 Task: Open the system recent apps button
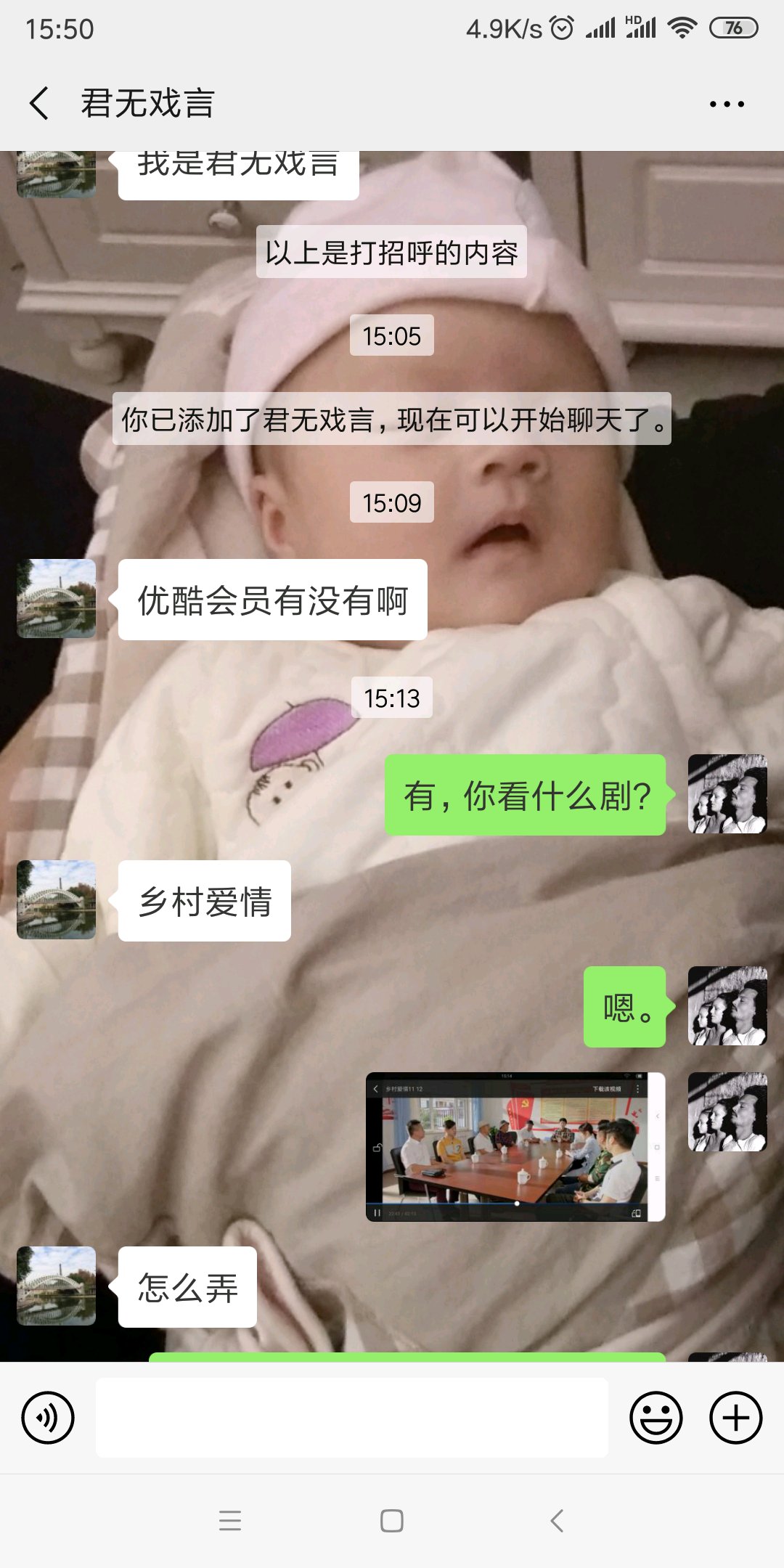click(230, 1521)
